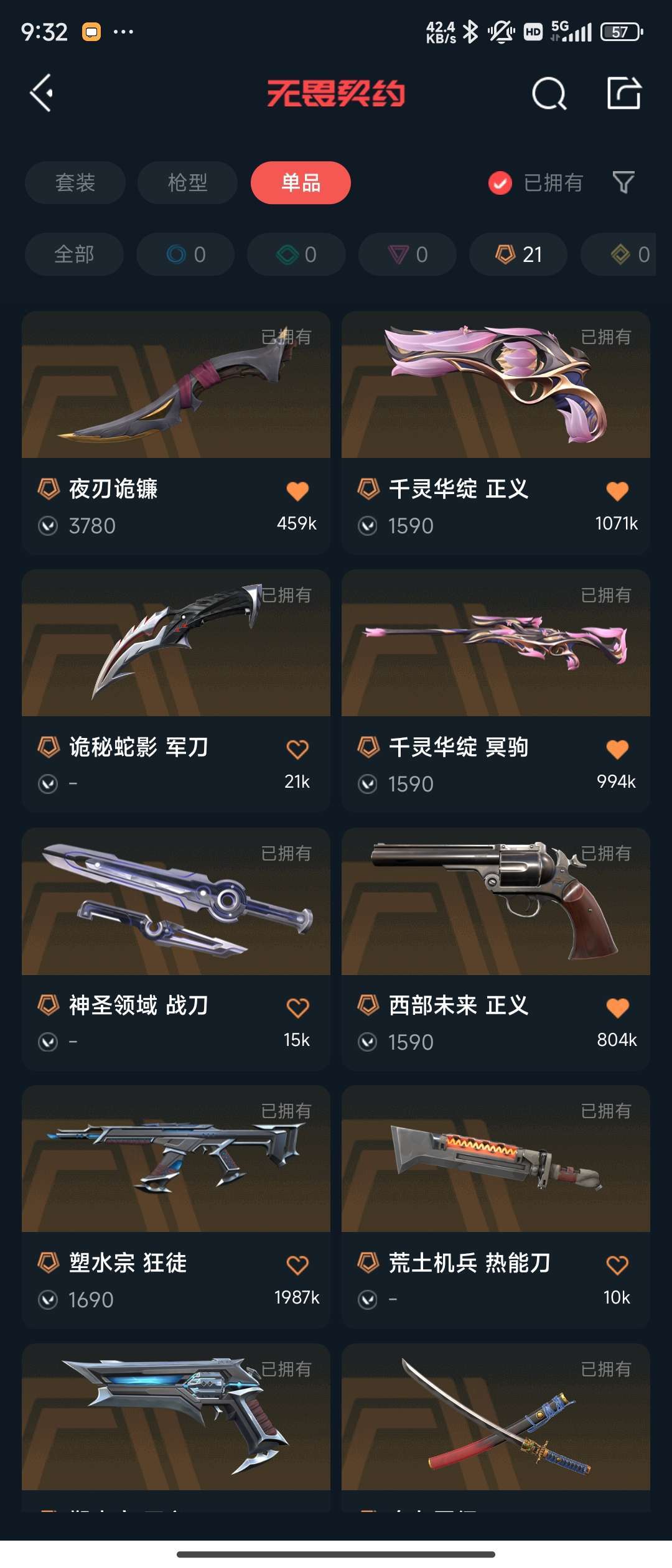Select the blue circle rarity filter

185,254
